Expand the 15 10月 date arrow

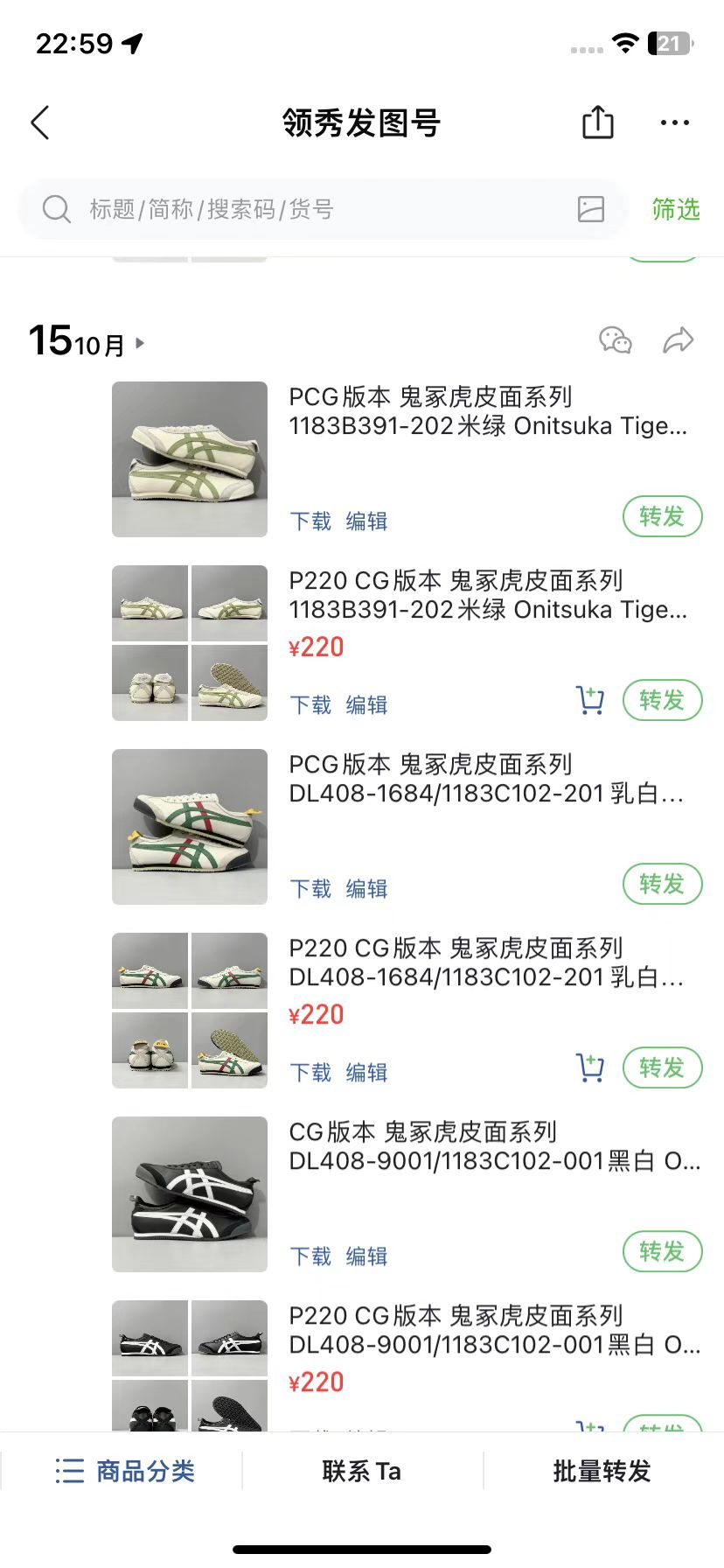tap(140, 344)
